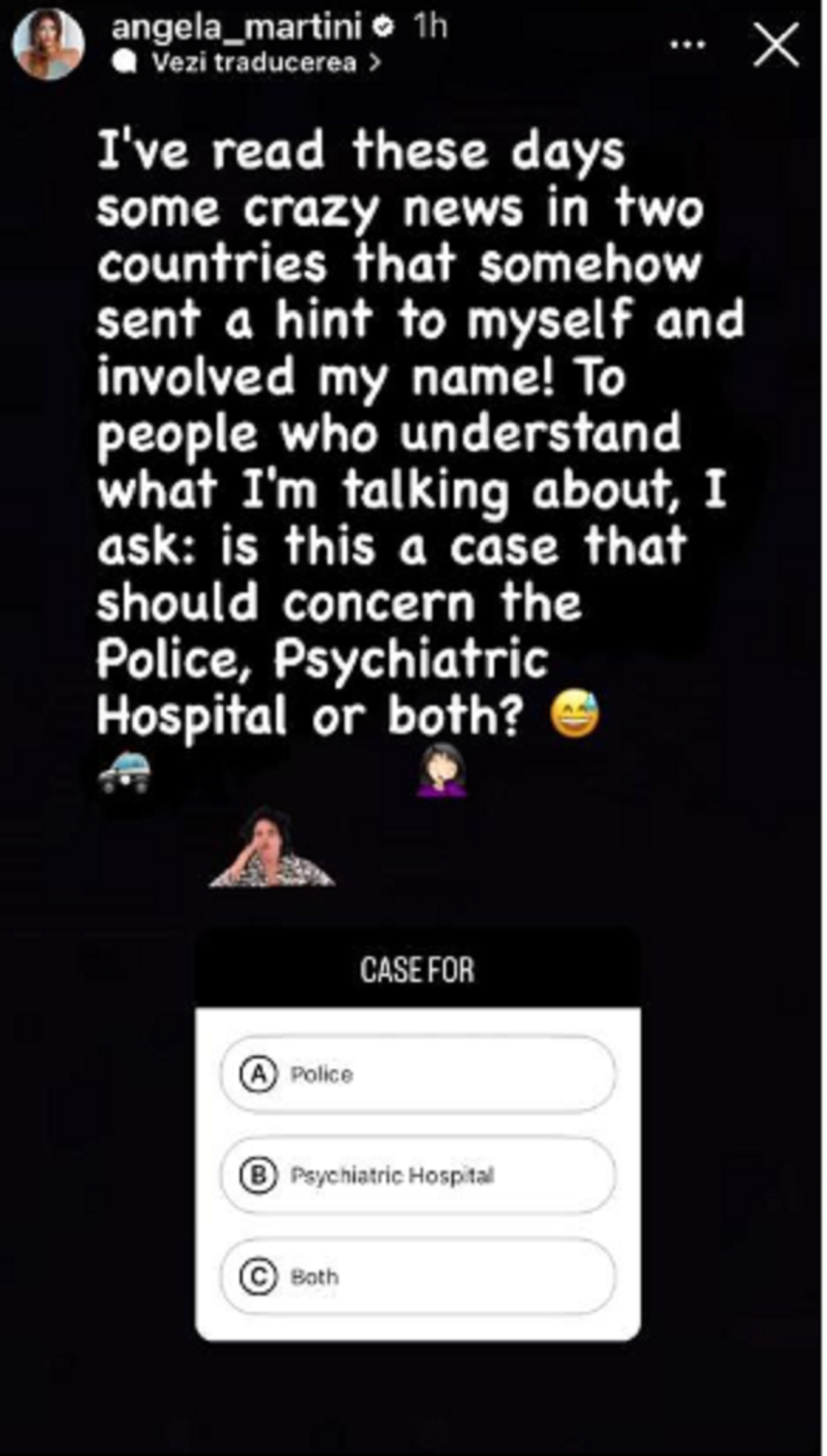Tap Vezi traducerea to translate the story

pos(254,63)
